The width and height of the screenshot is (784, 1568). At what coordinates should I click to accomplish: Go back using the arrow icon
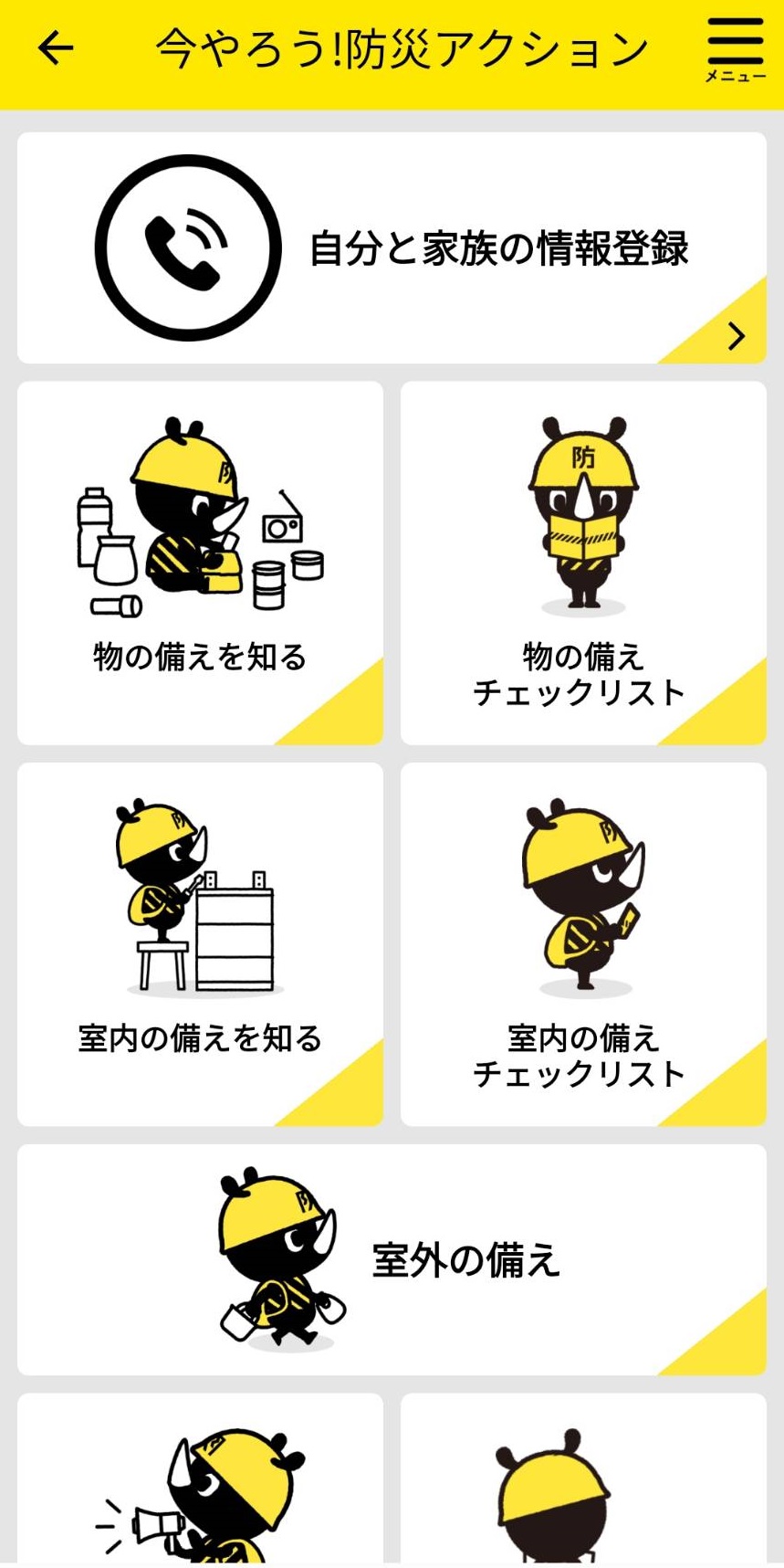coord(55,47)
